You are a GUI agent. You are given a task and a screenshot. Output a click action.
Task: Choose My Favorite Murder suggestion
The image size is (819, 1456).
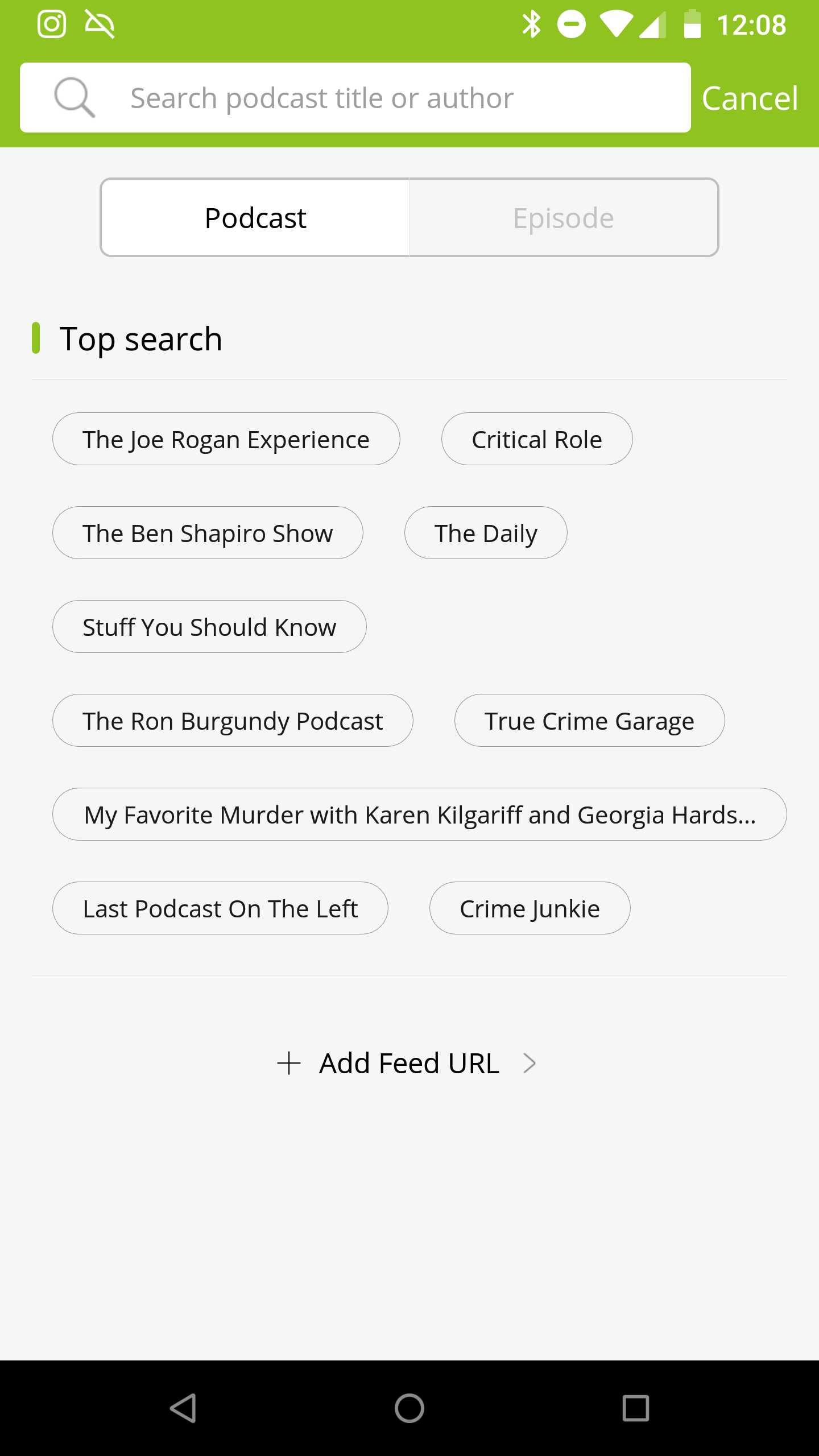(420, 814)
